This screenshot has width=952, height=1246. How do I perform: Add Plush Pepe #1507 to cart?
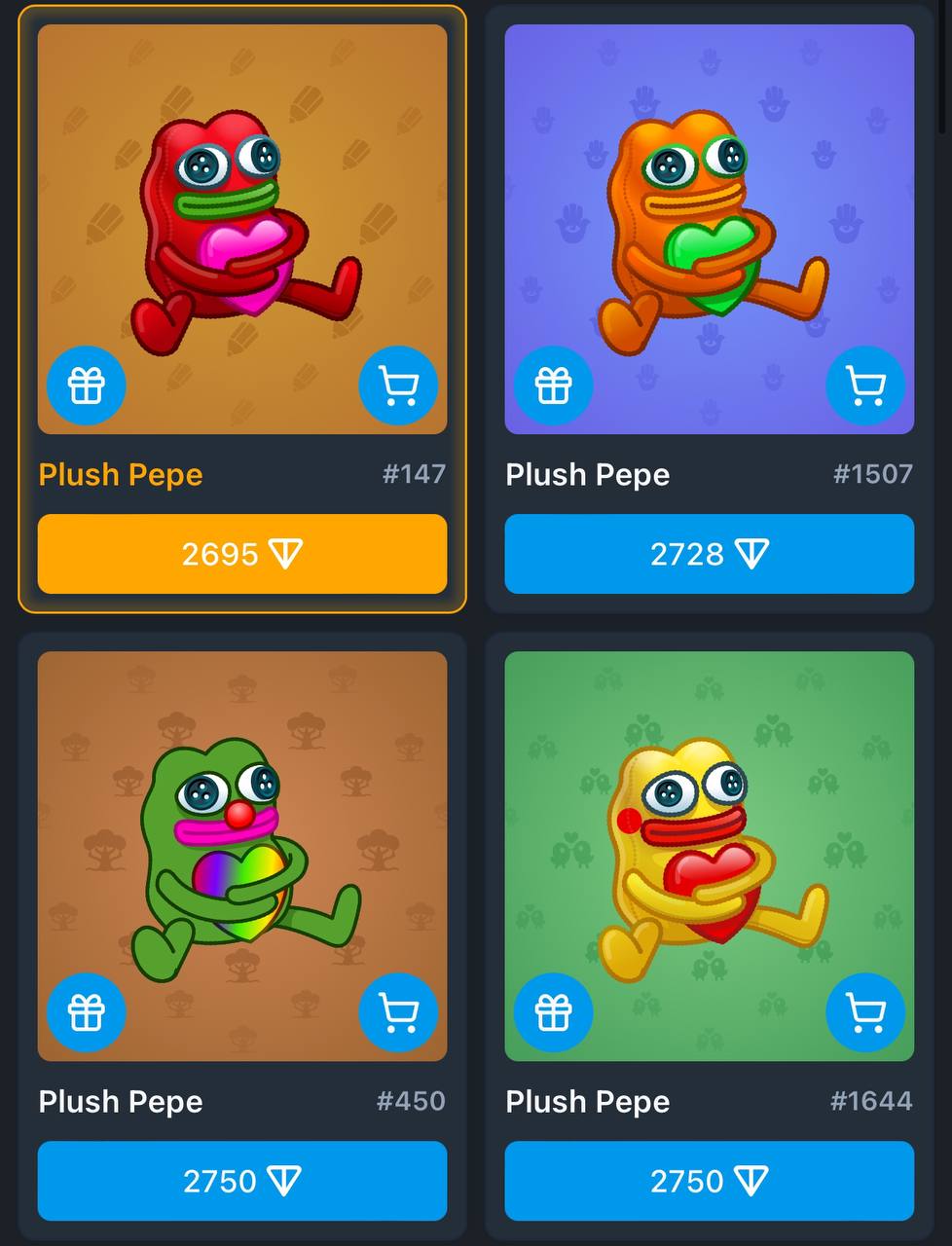coord(865,386)
